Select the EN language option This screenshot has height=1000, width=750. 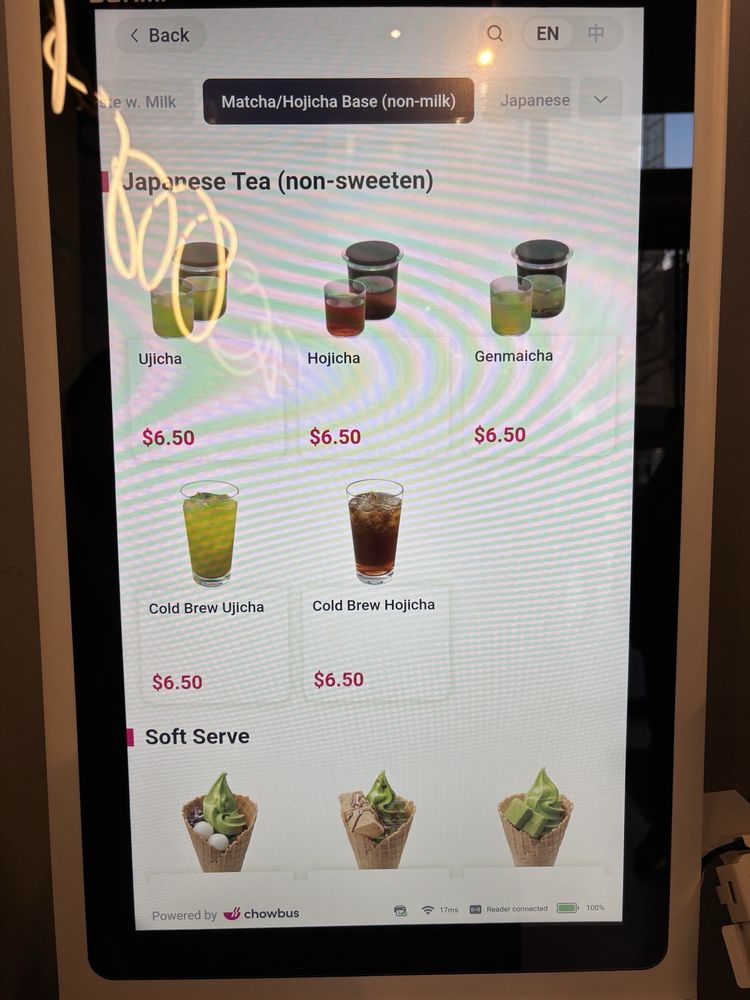(547, 33)
